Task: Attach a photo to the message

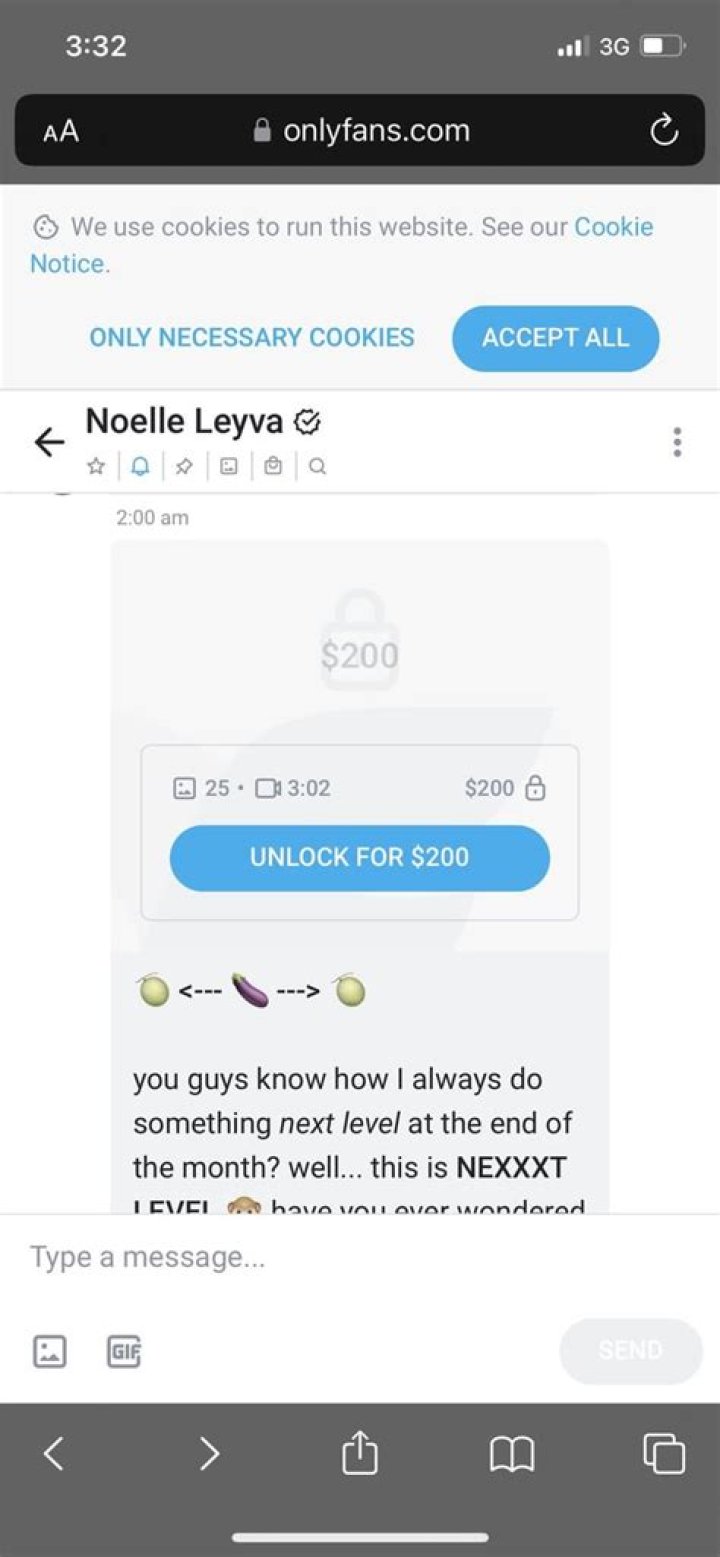Action: (50, 1352)
